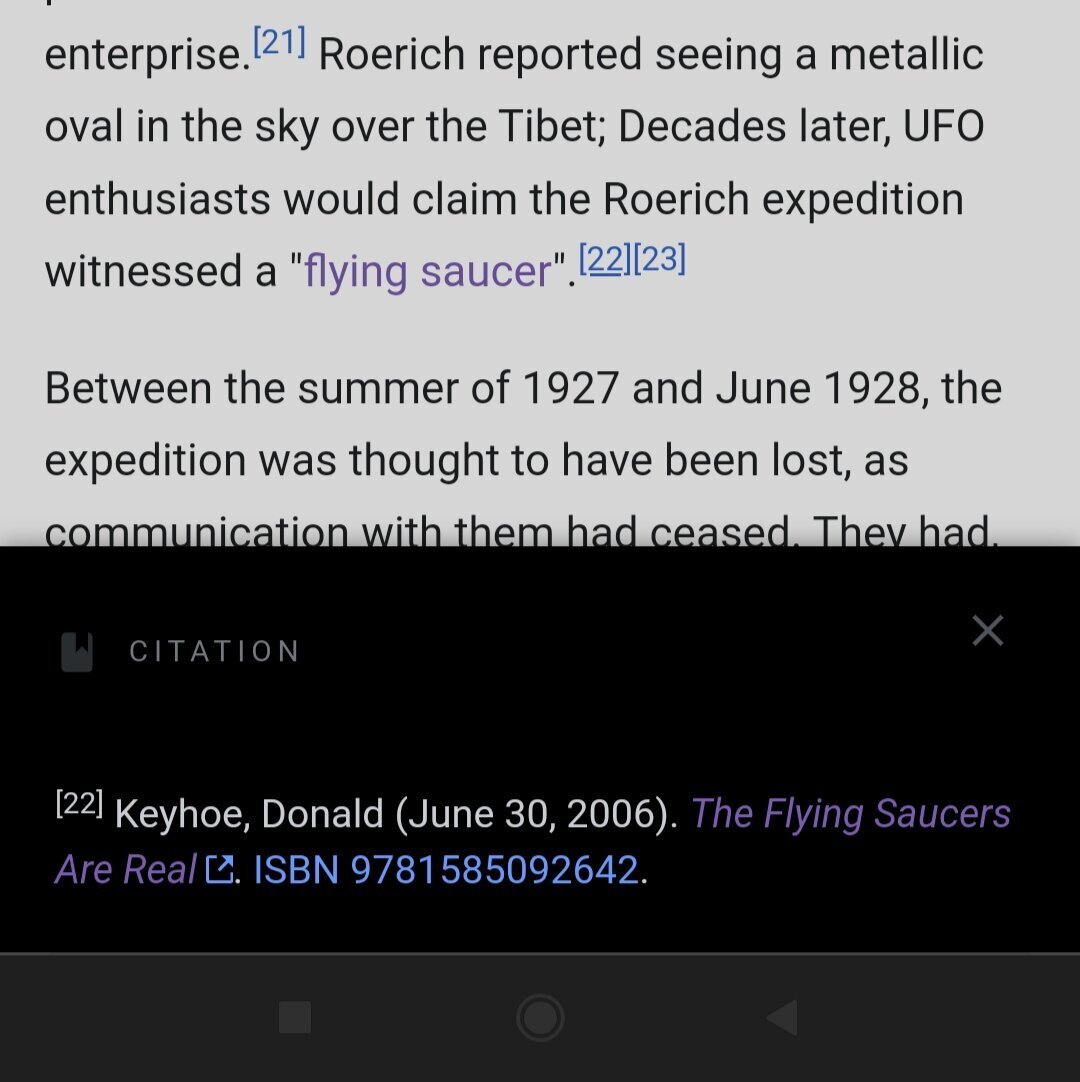The image size is (1080, 1082).
Task: Close the citation panel
Action: click(x=987, y=630)
